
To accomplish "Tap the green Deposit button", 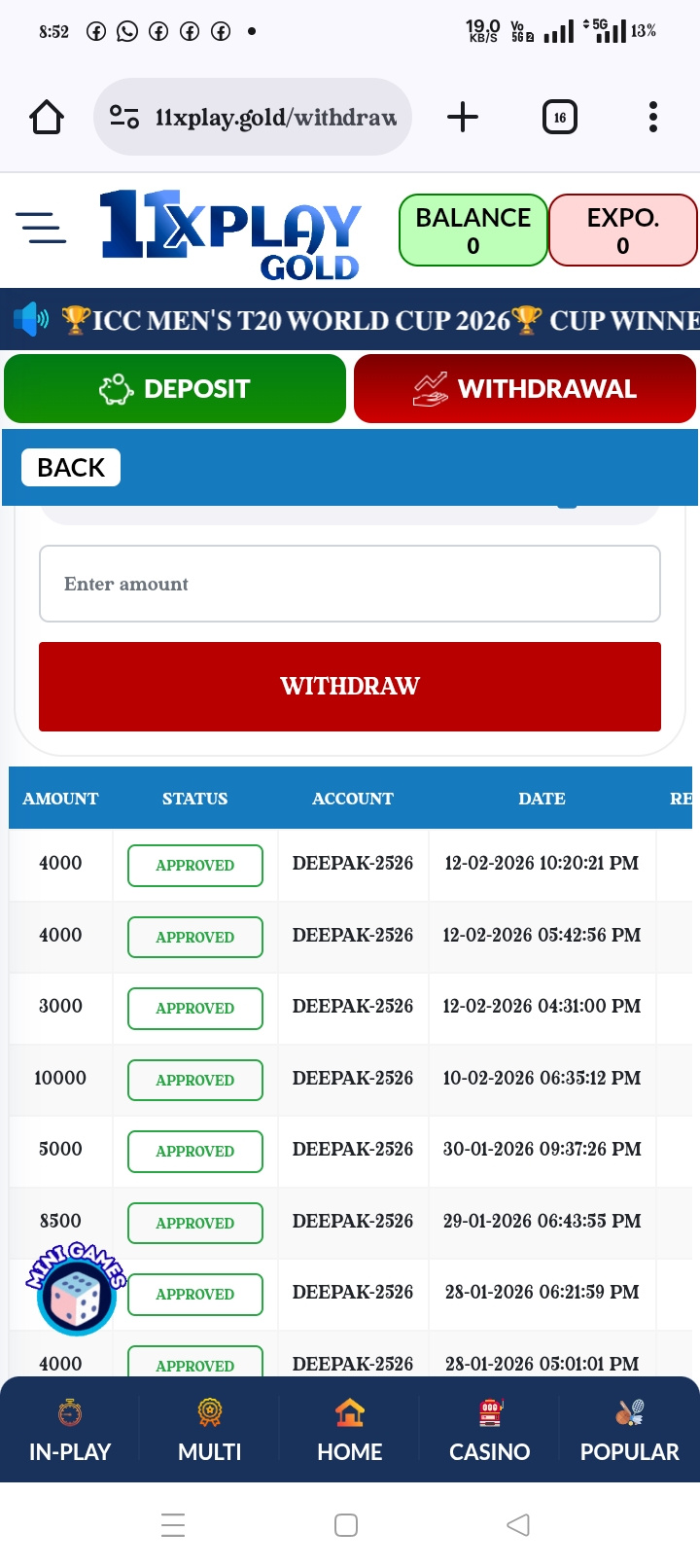I will tap(175, 389).
